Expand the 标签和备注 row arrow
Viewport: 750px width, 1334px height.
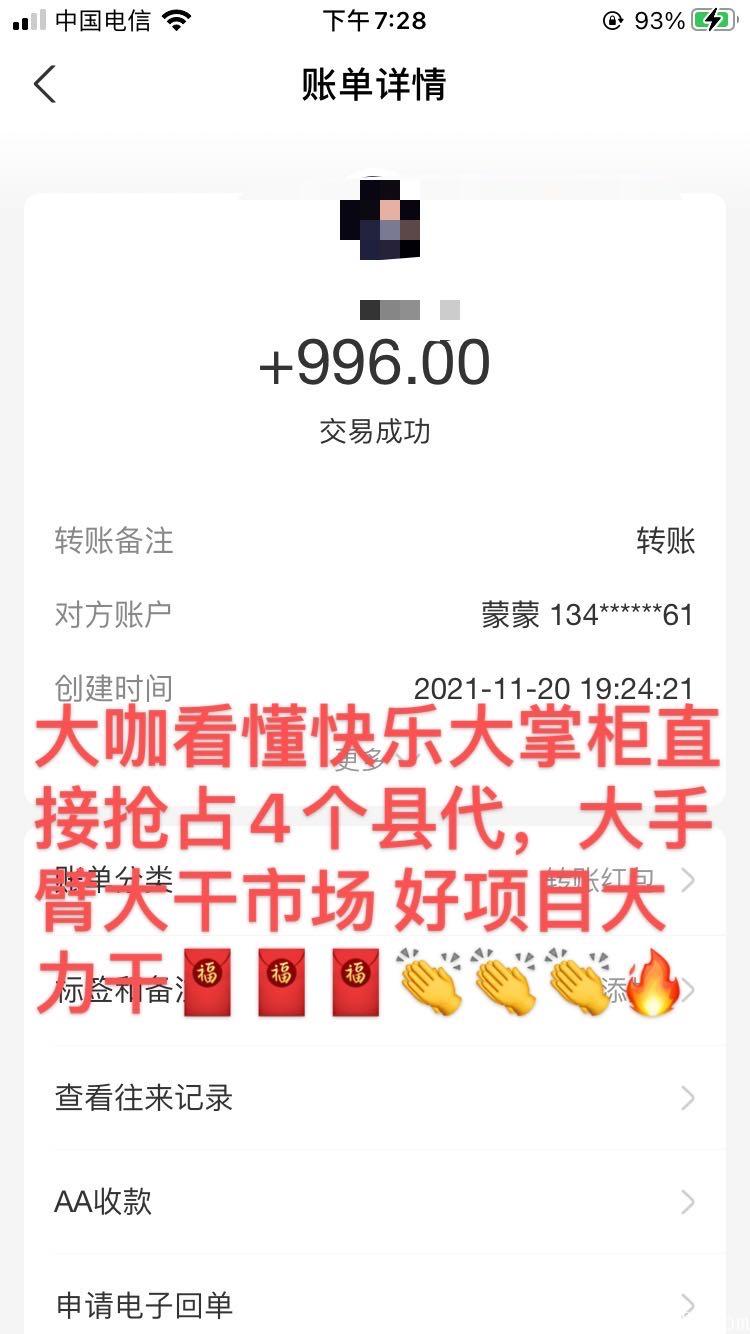[x=688, y=985]
